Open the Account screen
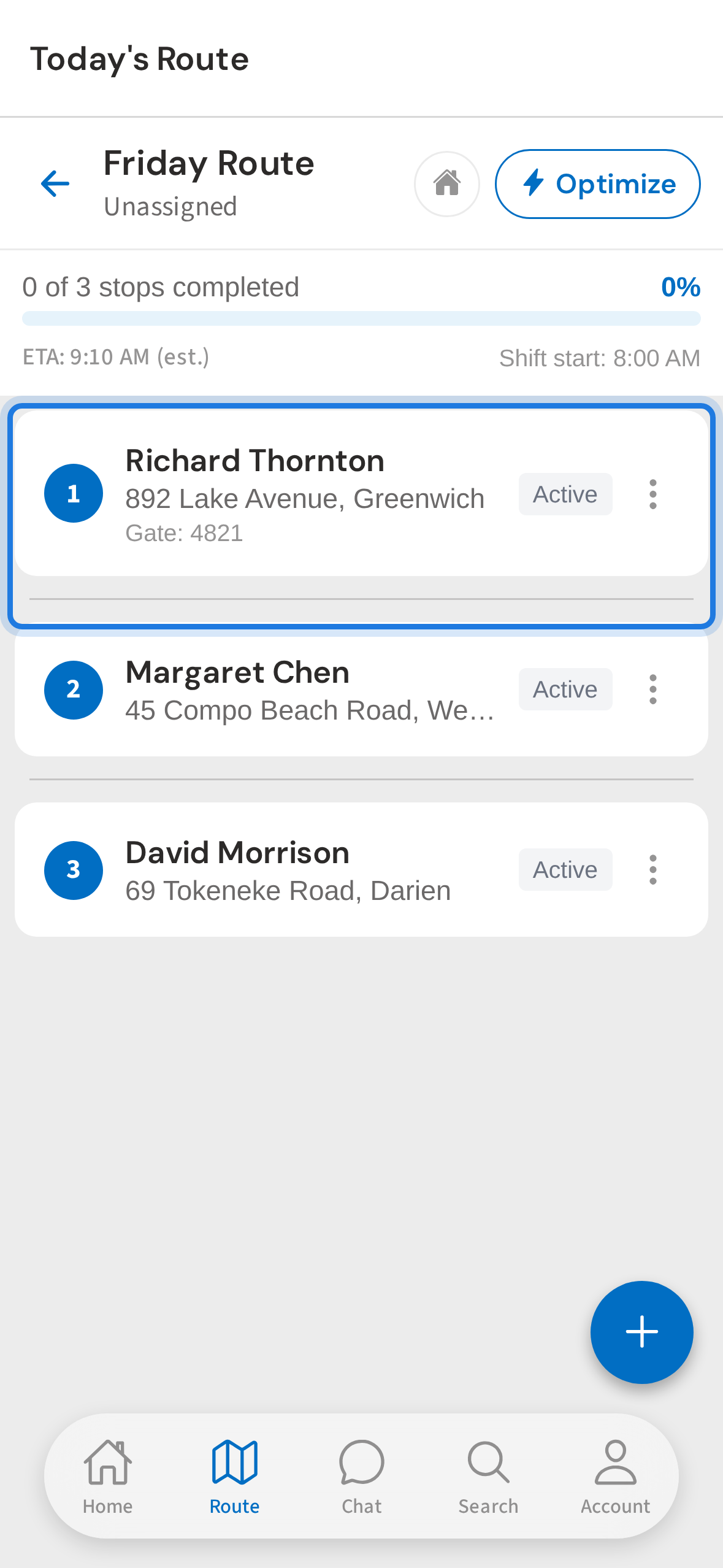This screenshot has width=723, height=1568. [615, 1472]
